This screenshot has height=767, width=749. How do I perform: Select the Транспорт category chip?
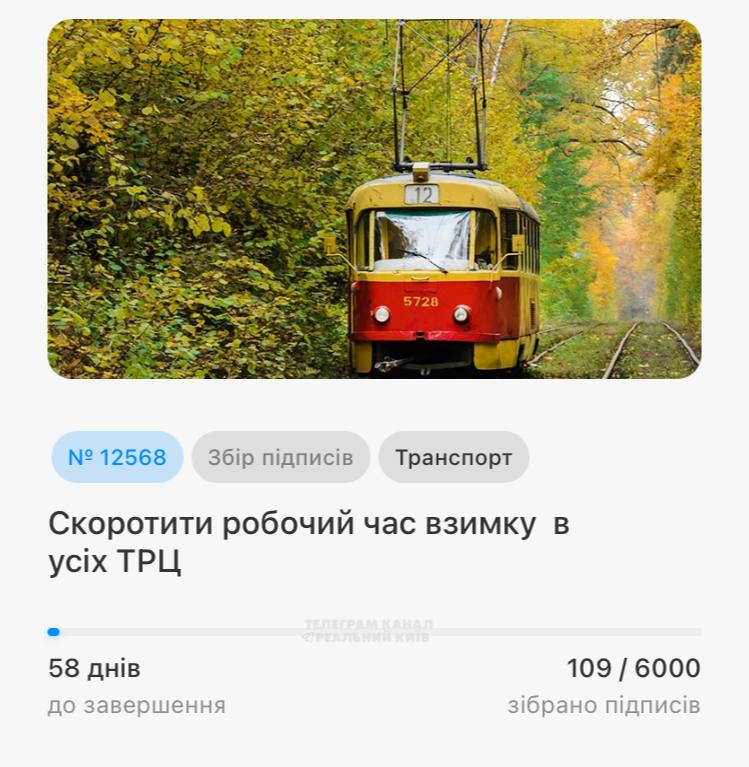pyautogui.click(x=453, y=458)
